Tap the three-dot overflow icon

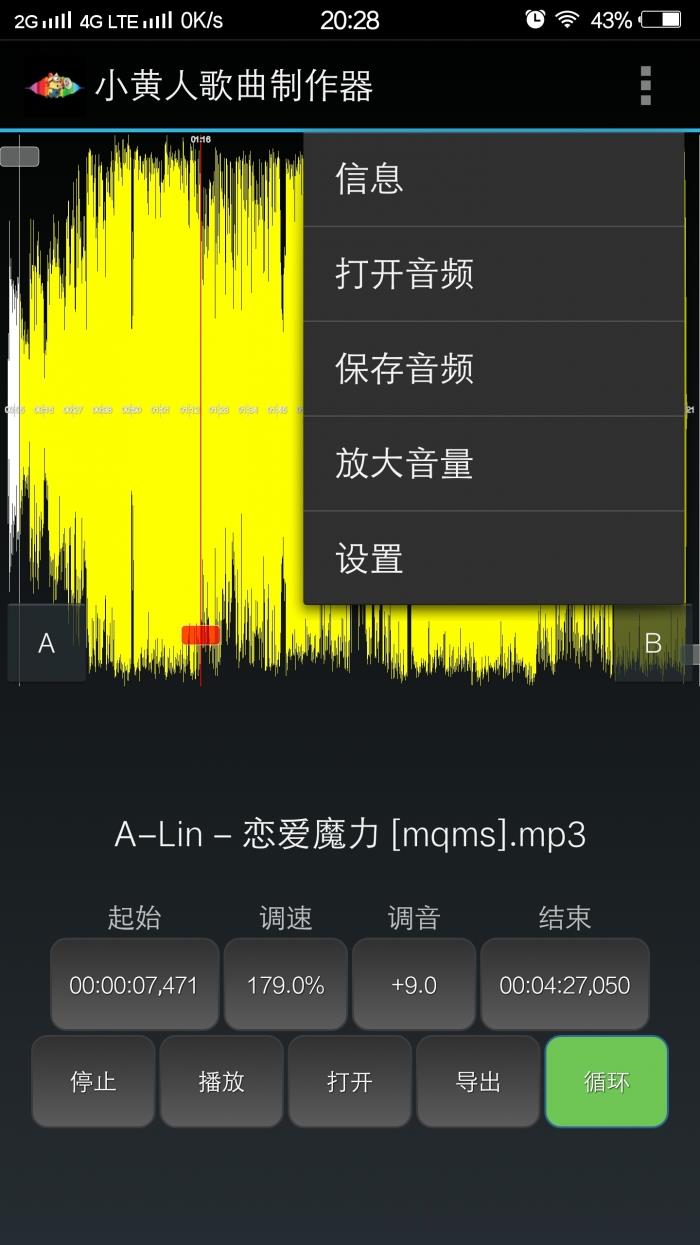coord(646,86)
